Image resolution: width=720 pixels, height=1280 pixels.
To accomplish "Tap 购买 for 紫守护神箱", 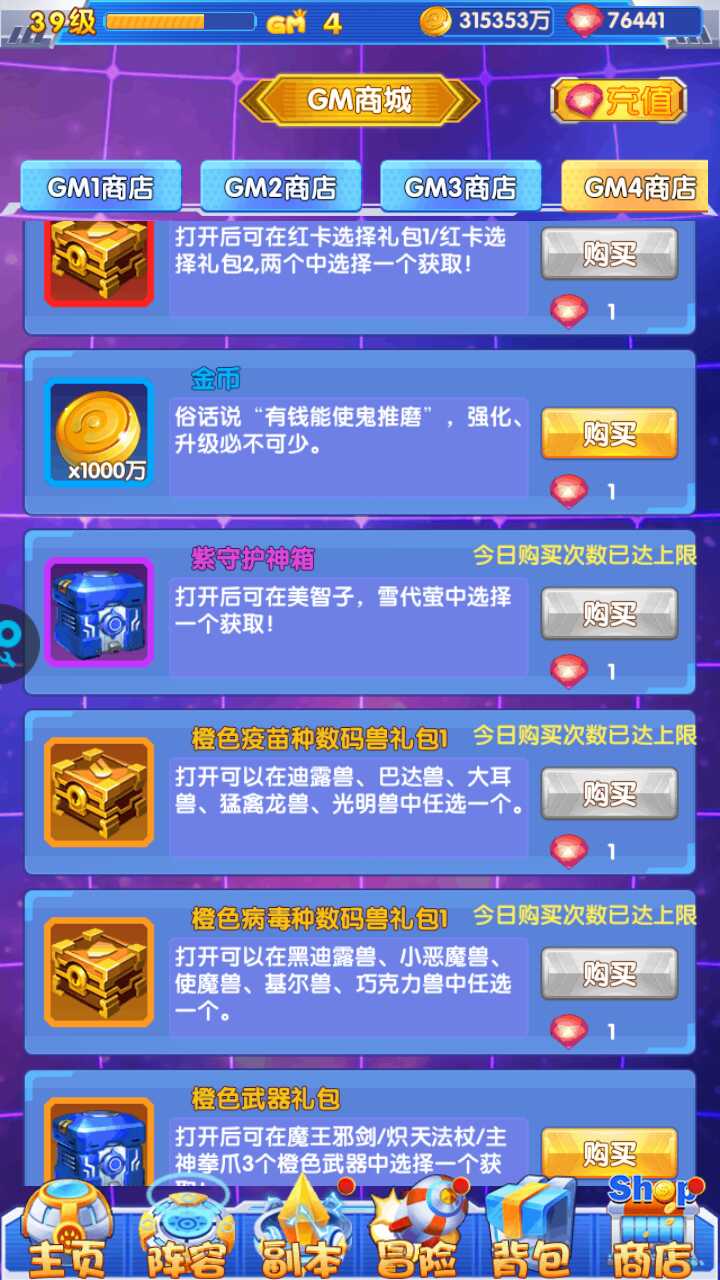I will coord(609,613).
